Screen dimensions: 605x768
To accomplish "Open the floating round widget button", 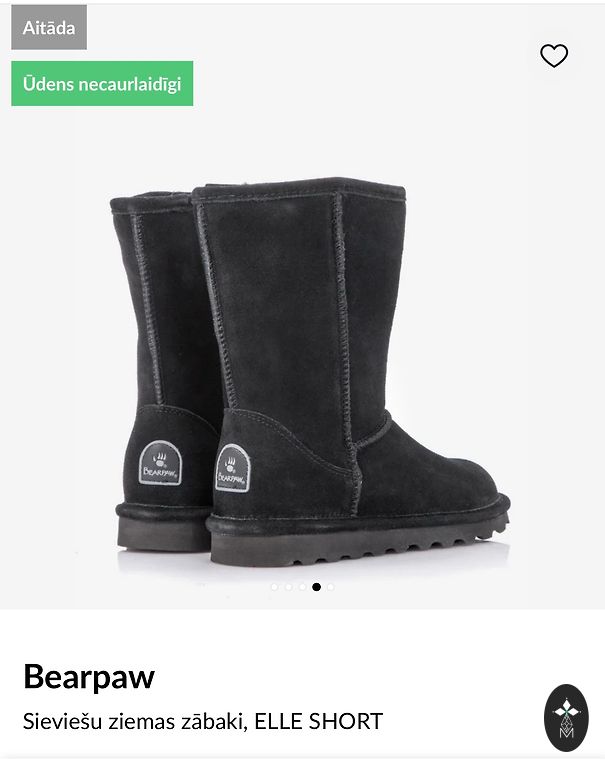I will [566, 718].
